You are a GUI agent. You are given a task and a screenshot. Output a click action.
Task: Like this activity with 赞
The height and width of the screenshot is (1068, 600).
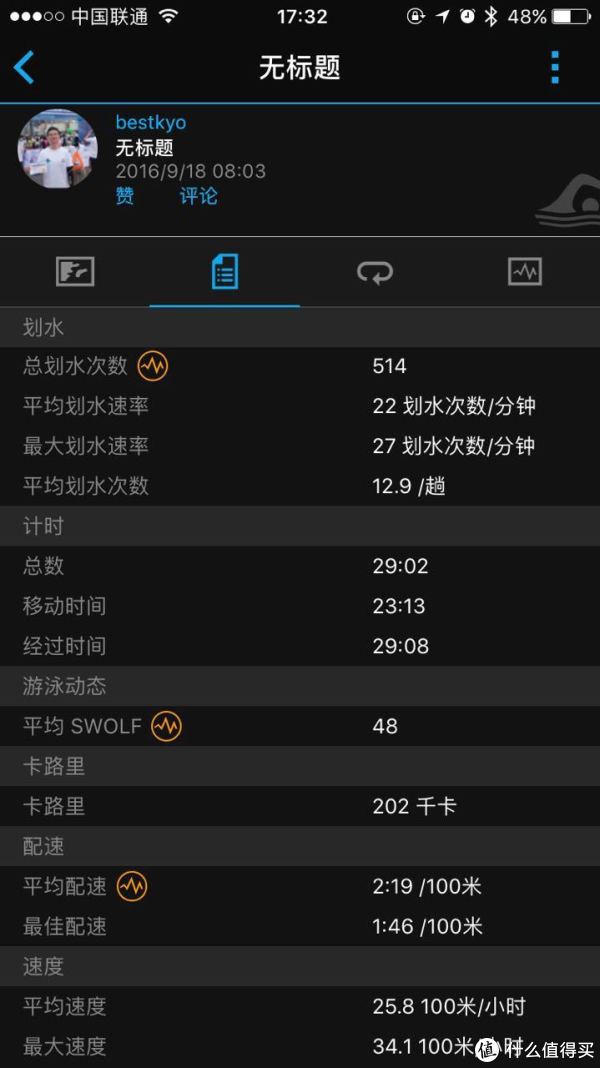coord(125,196)
